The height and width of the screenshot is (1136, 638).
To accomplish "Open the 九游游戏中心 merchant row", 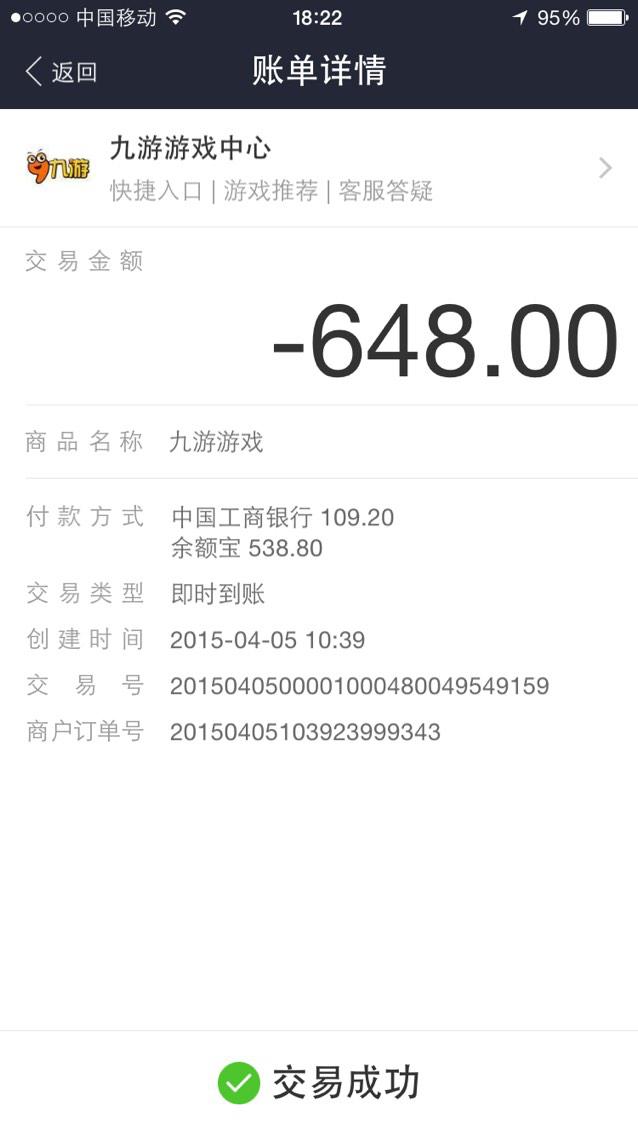I will pos(318,168).
